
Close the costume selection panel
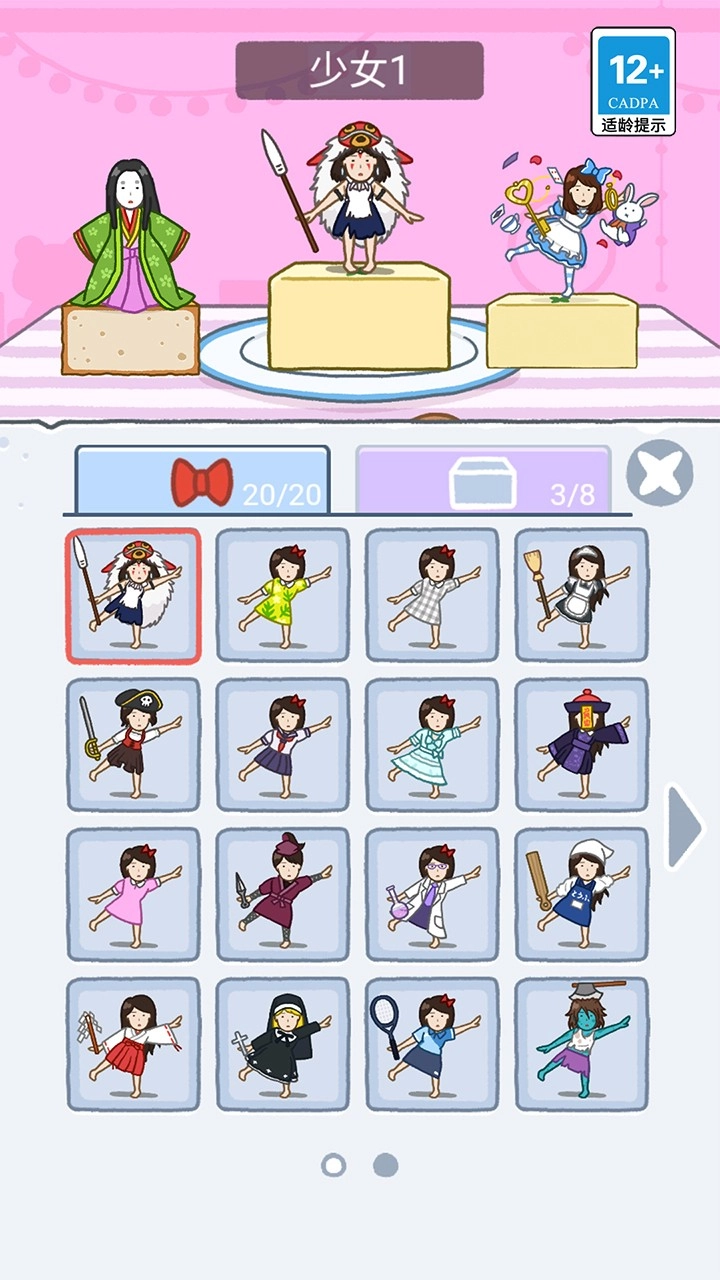658,472
